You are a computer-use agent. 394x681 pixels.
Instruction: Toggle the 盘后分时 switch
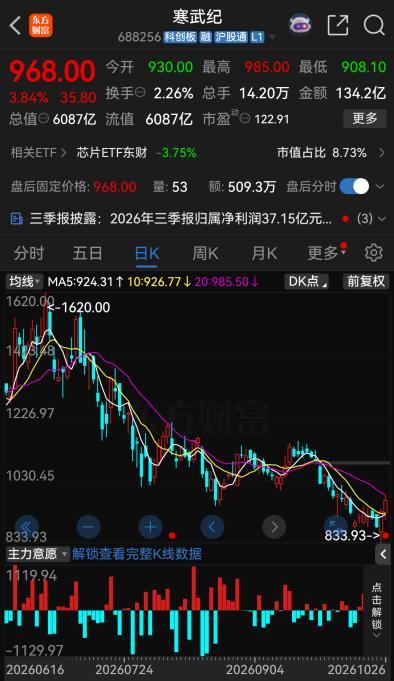[354, 187]
